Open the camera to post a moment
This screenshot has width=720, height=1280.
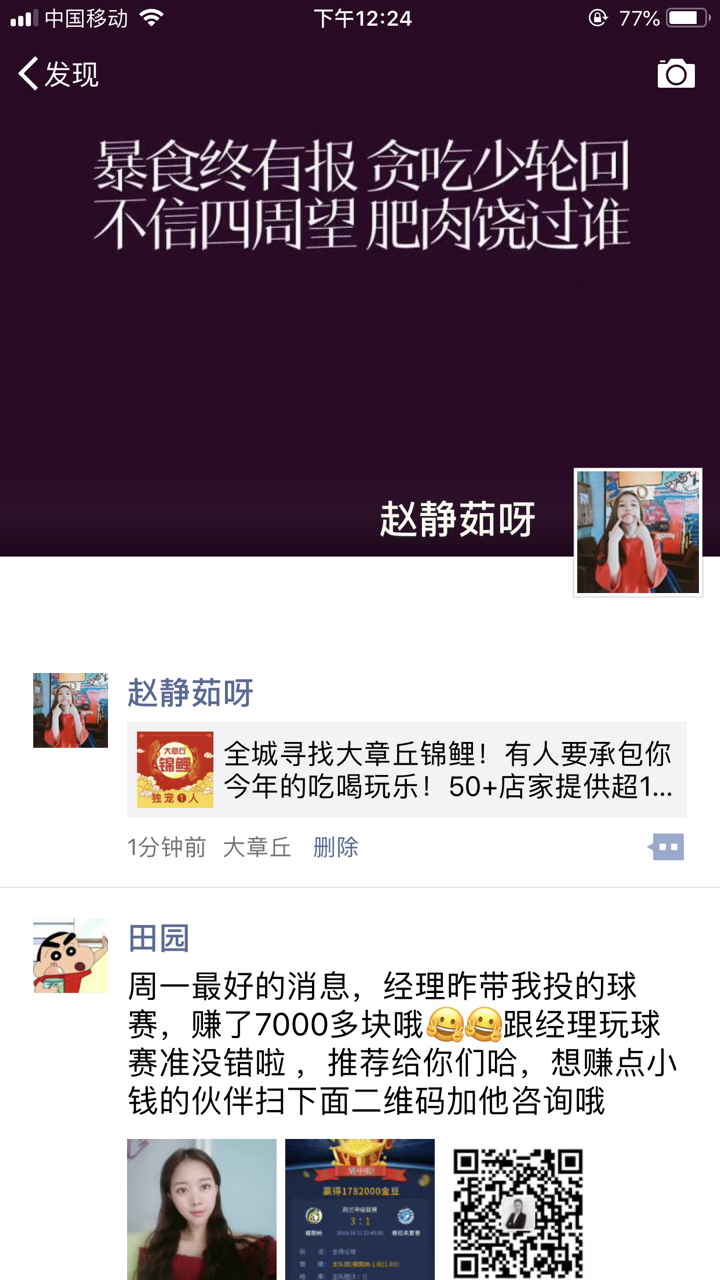[676, 74]
